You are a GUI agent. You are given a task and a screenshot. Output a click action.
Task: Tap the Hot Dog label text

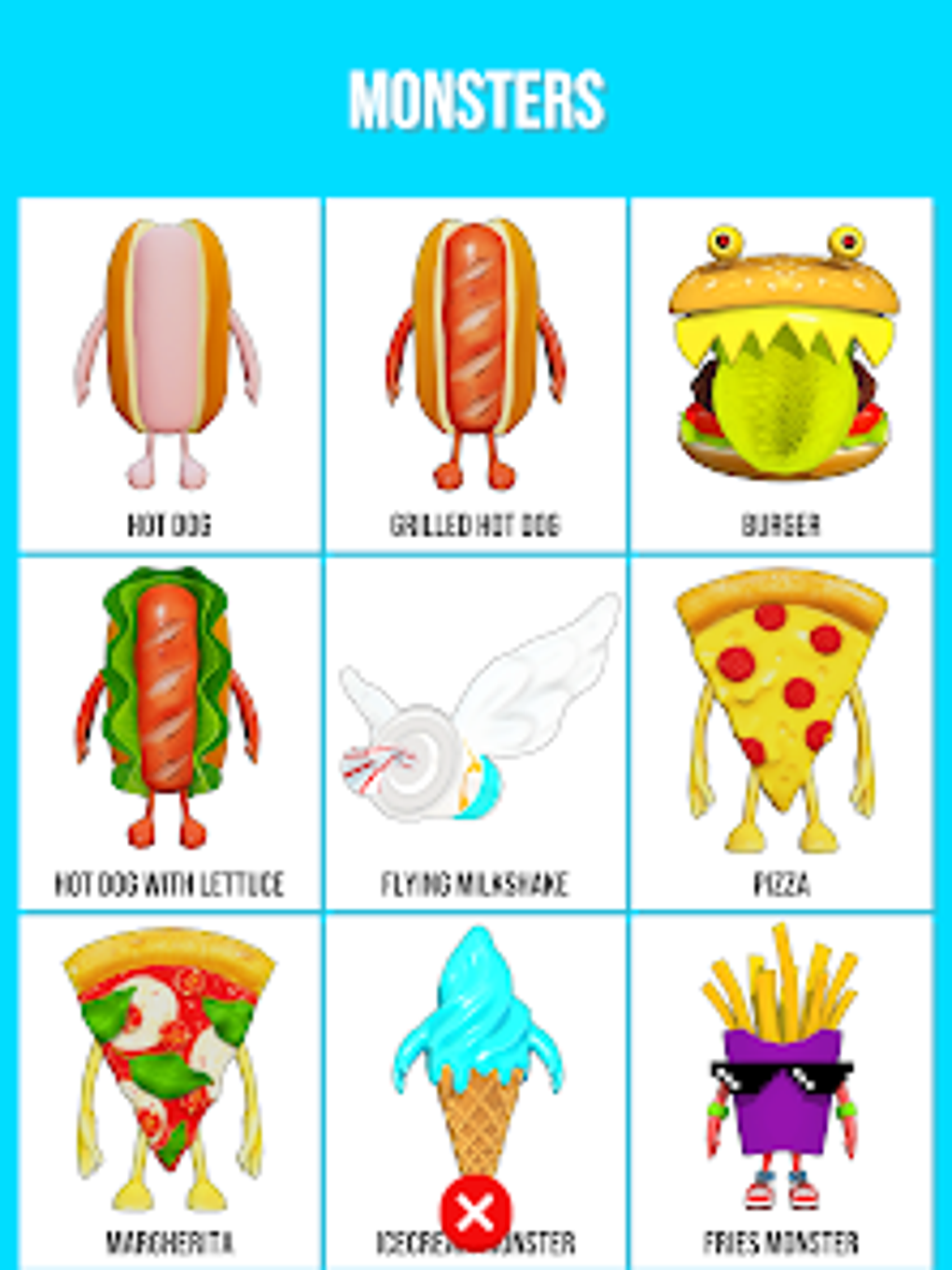click(169, 524)
